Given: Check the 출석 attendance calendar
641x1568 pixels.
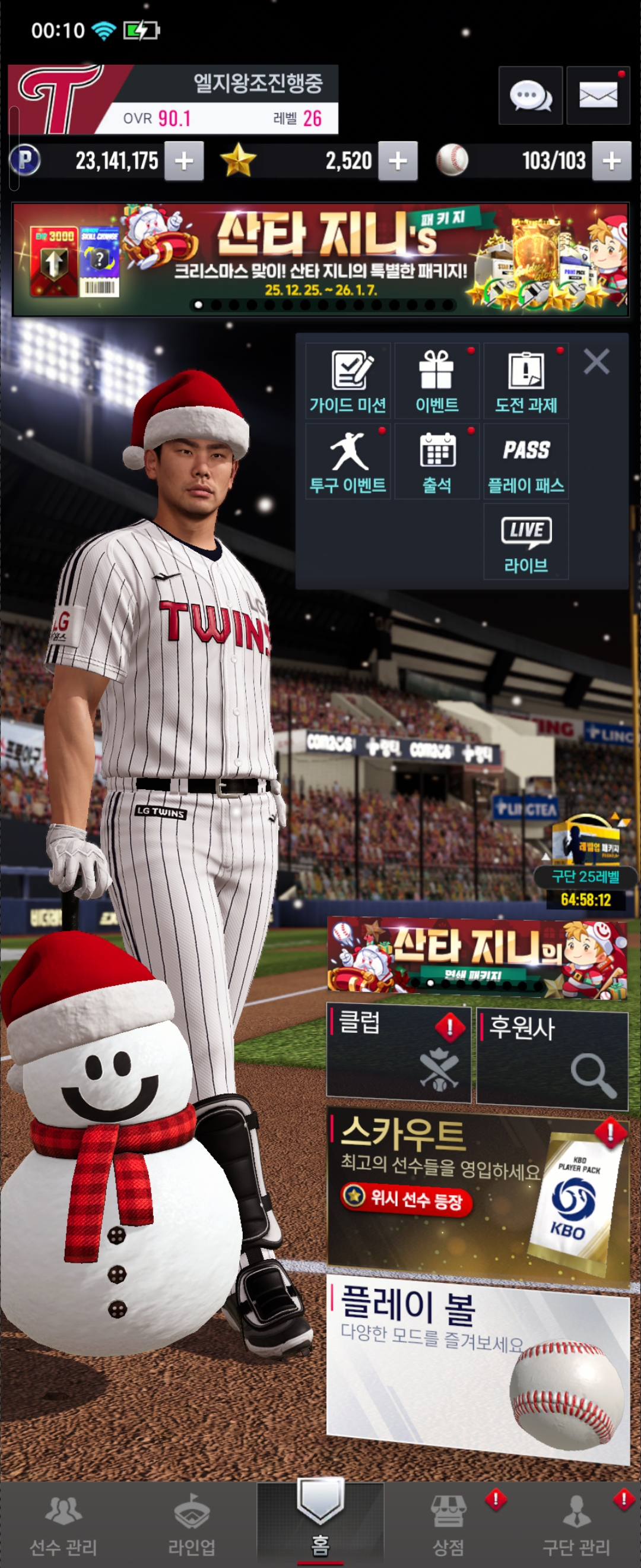Looking at the screenshot, I should click(437, 461).
